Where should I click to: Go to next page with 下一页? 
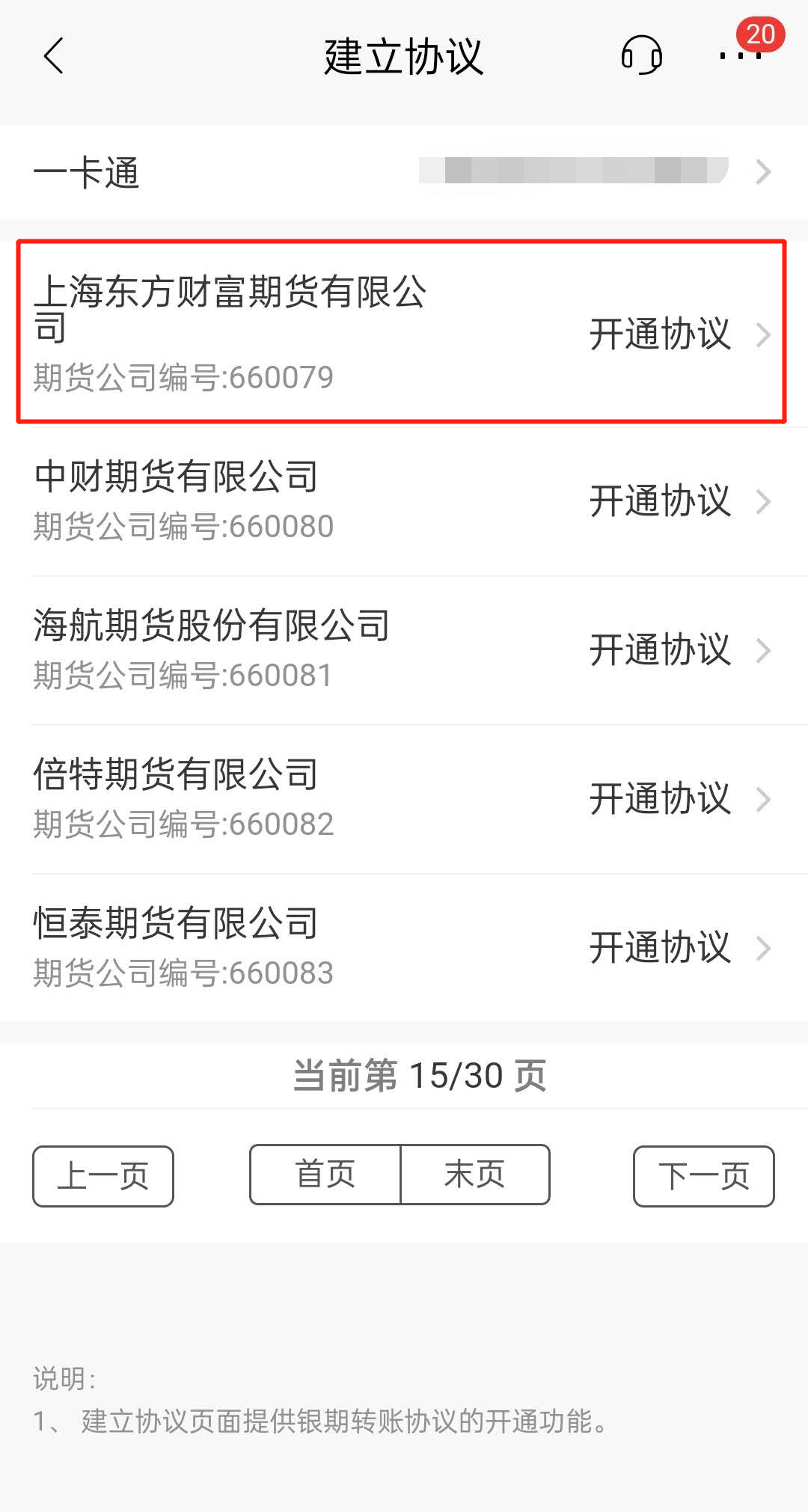(703, 1175)
